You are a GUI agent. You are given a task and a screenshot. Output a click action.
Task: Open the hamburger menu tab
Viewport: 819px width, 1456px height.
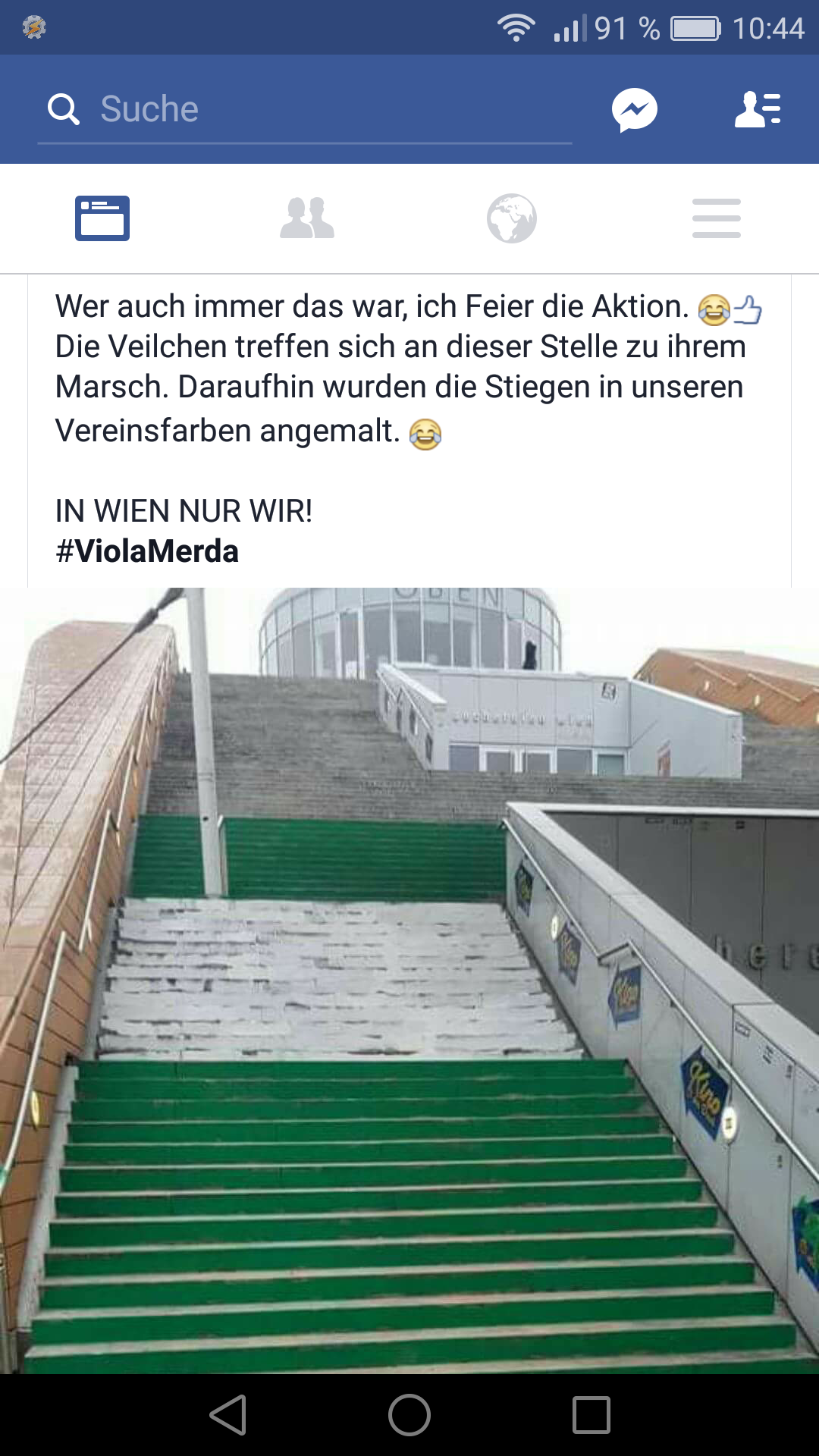[x=717, y=218]
